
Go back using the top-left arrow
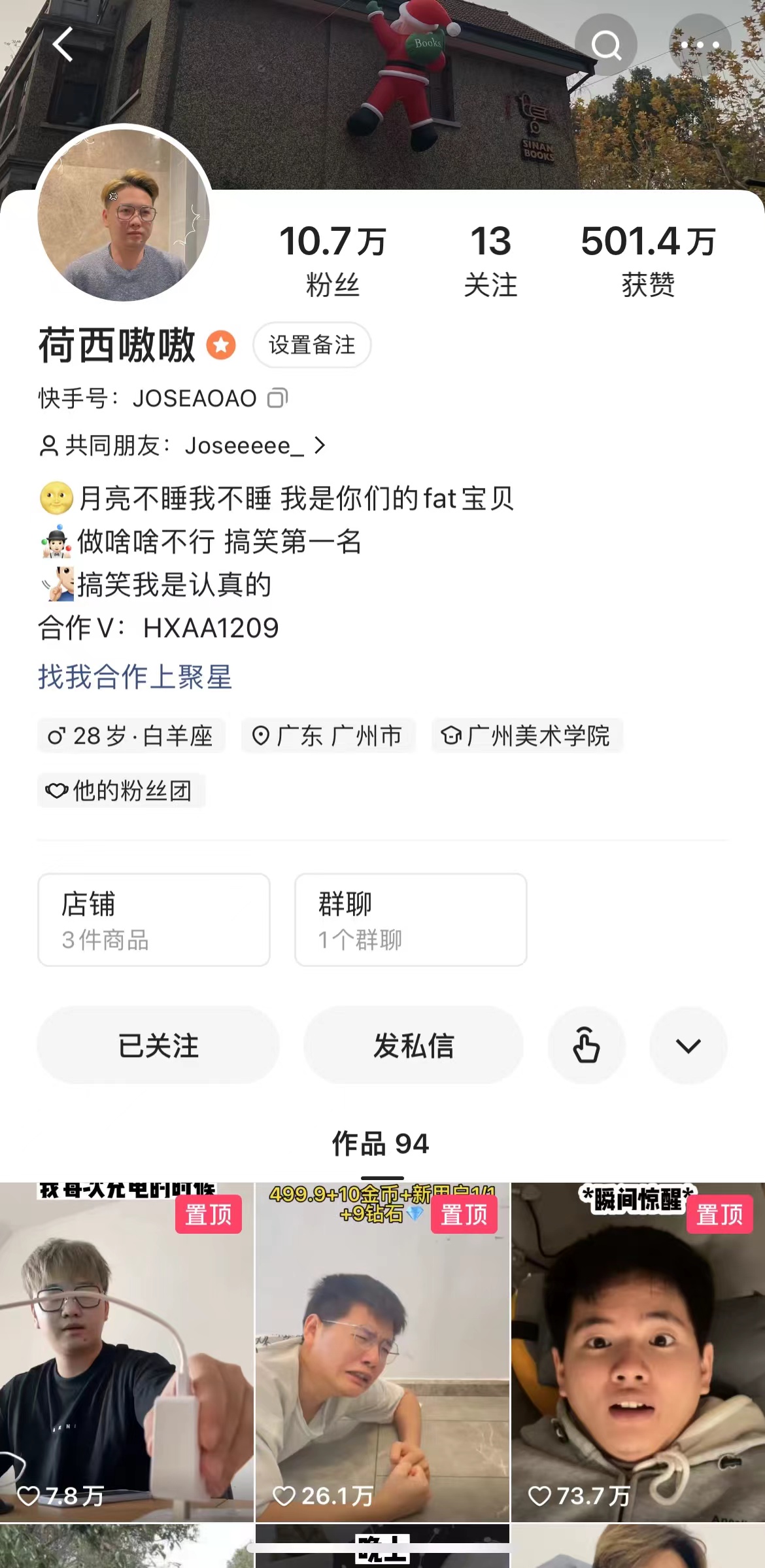pyautogui.click(x=63, y=45)
